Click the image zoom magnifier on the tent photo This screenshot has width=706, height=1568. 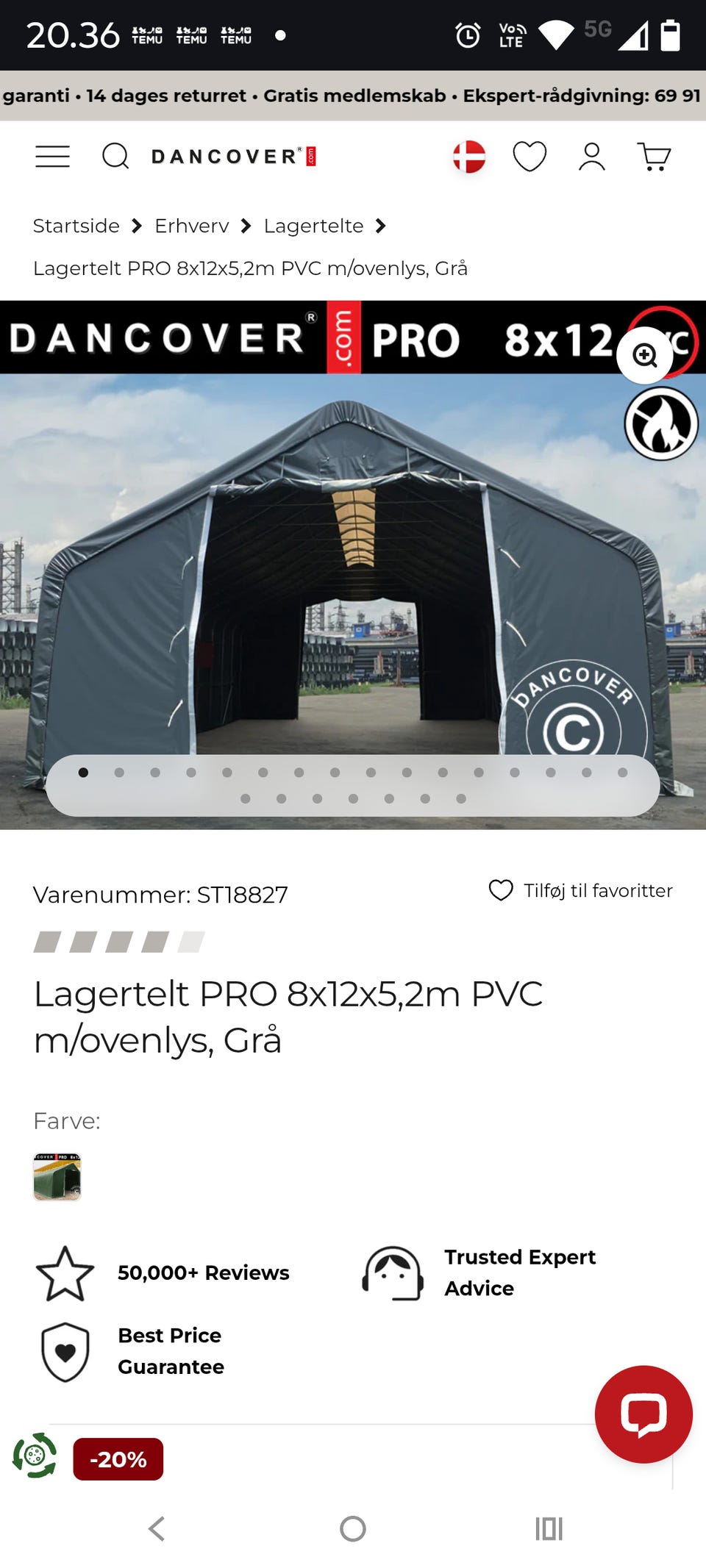click(645, 356)
